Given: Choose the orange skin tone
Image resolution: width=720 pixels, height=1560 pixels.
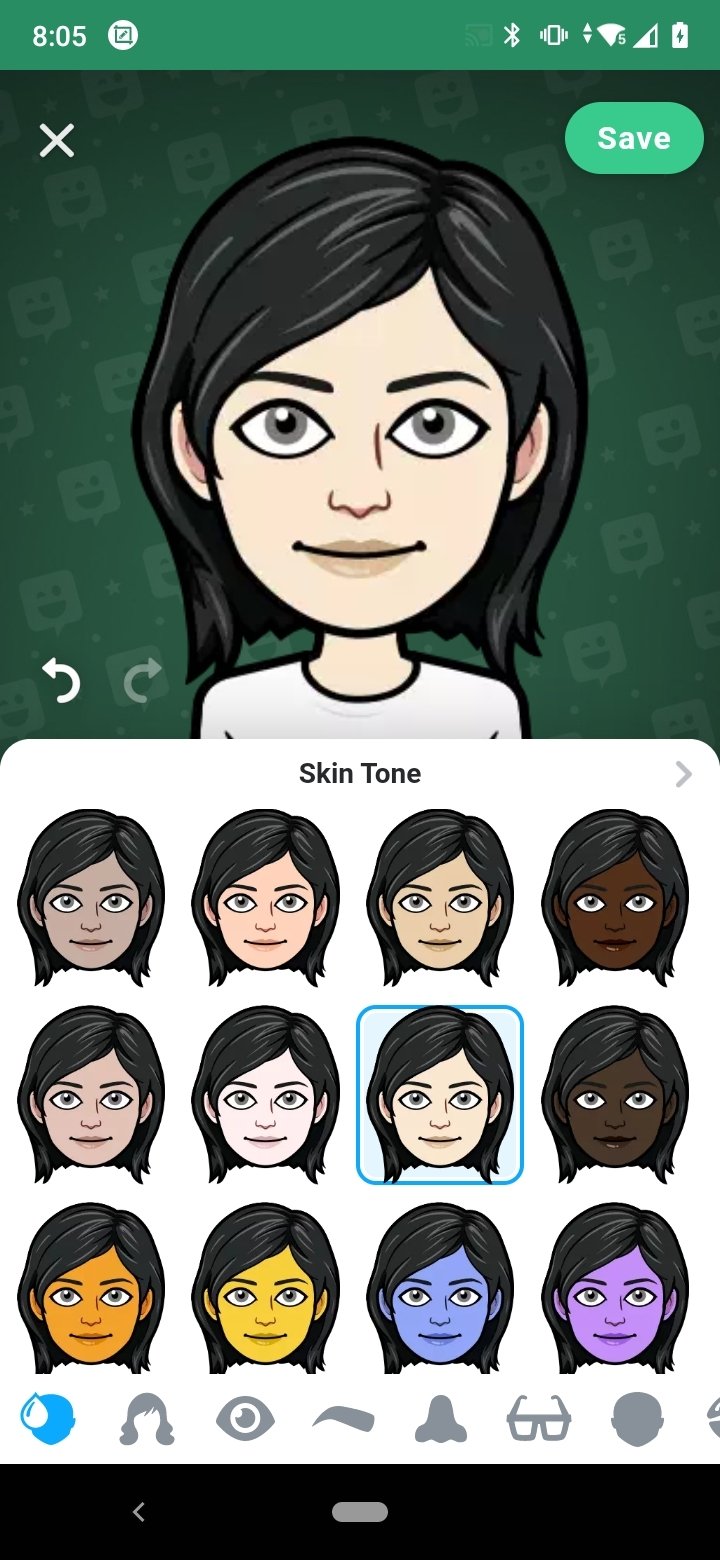Looking at the screenshot, I should click(x=91, y=1288).
